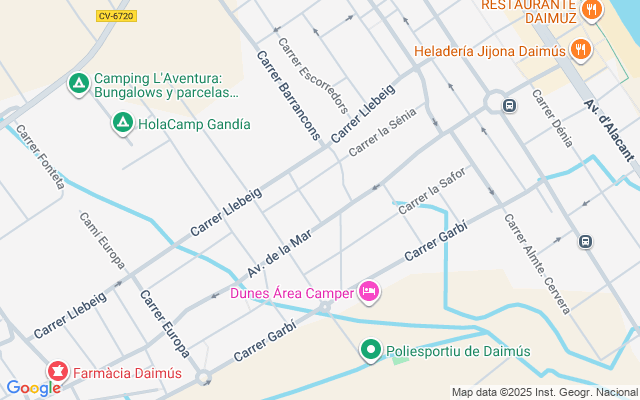
Task: Select HolaCamp Gandía campsite pin
Action: coord(122,124)
